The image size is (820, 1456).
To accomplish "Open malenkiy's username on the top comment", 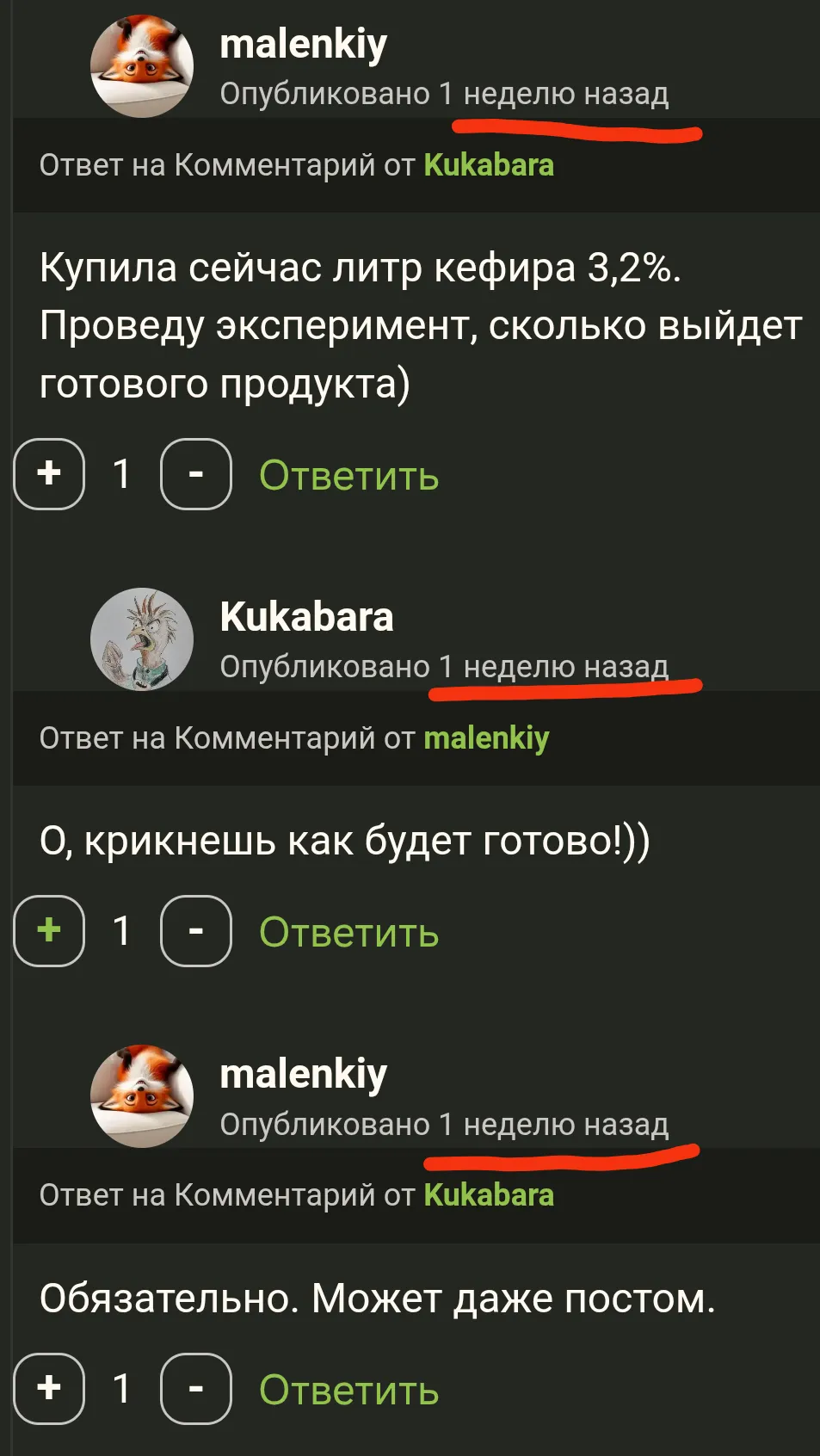I will click(x=303, y=45).
